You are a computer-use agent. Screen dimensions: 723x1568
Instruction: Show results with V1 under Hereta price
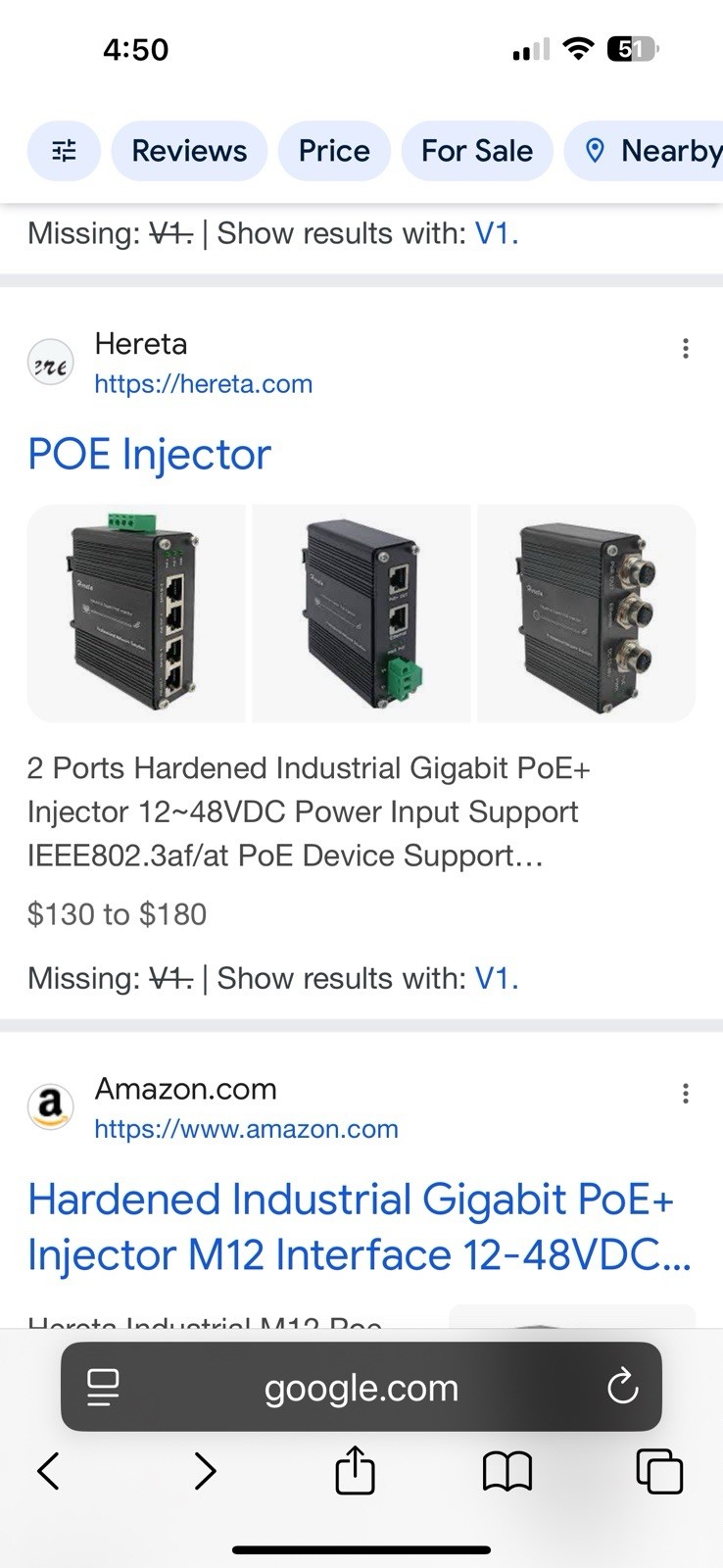pyautogui.click(x=496, y=978)
